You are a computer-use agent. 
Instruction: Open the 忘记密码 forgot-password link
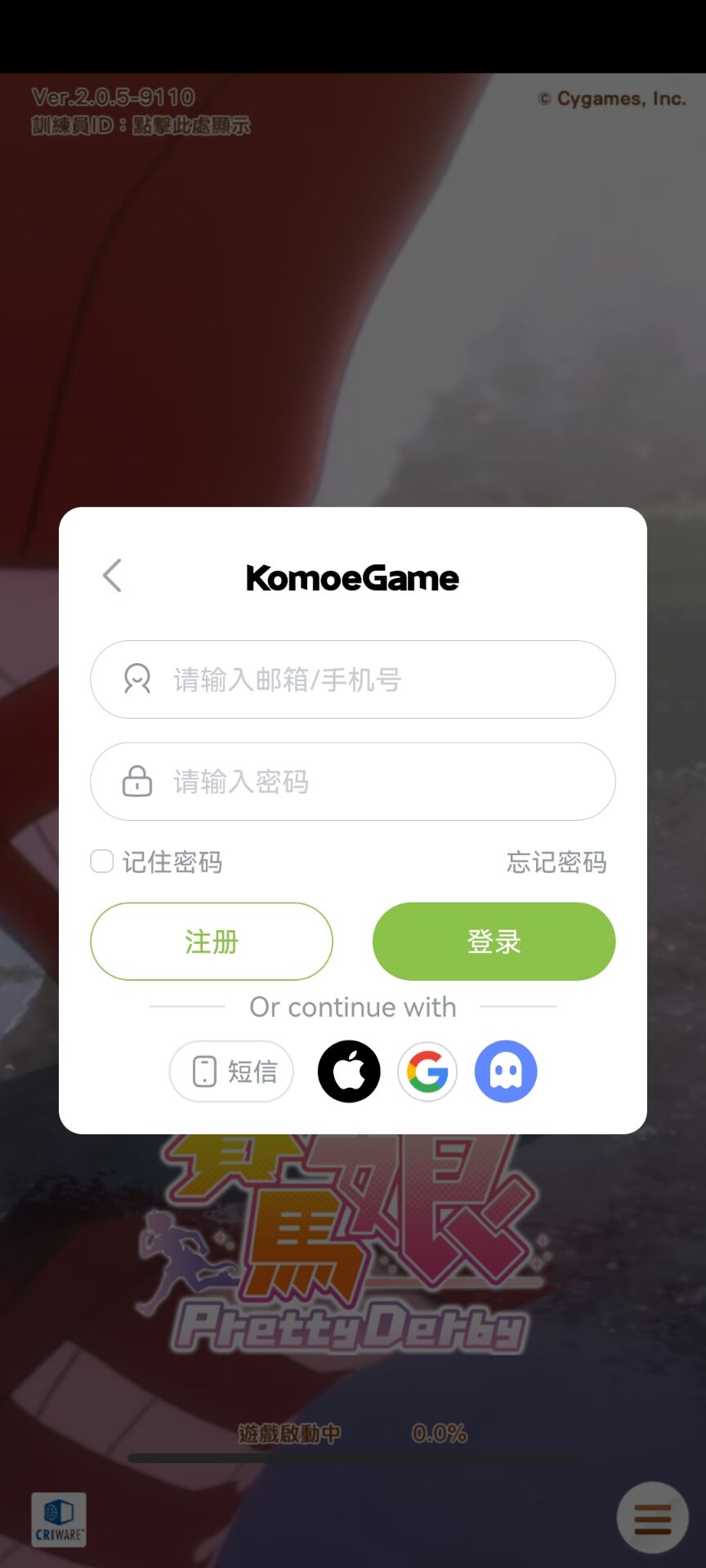(x=556, y=862)
